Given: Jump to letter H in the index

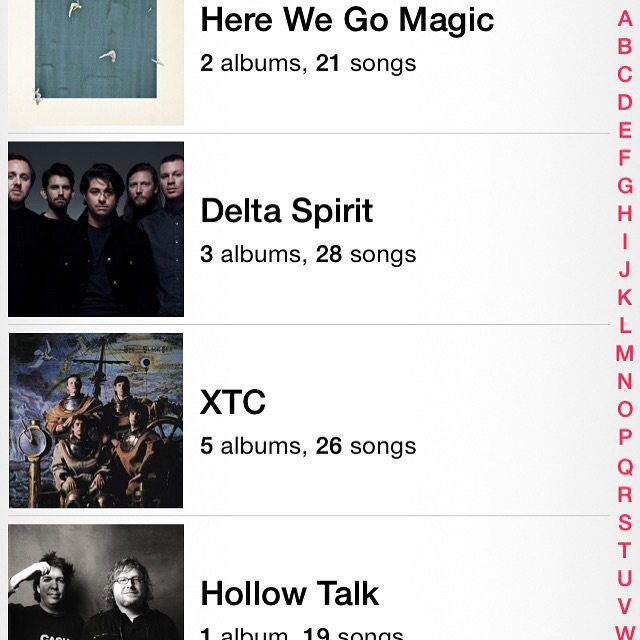Looking at the screenshot, I should coord(625,213).
